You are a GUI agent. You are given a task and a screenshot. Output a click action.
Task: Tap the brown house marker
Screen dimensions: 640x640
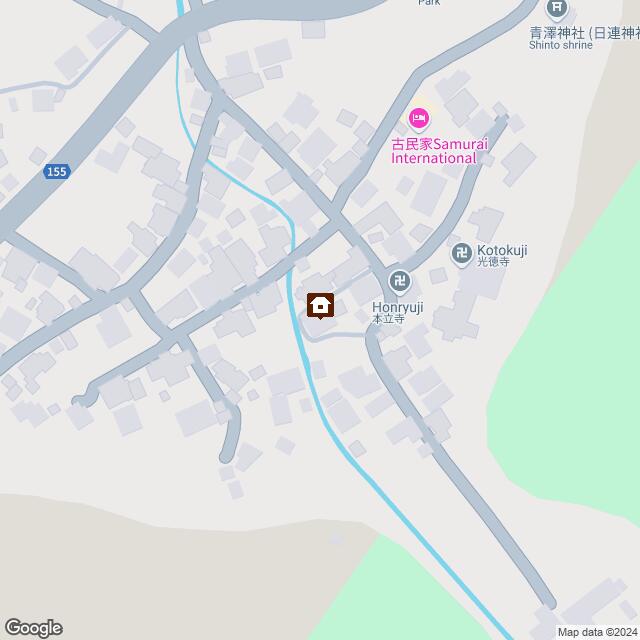[320, 304]
